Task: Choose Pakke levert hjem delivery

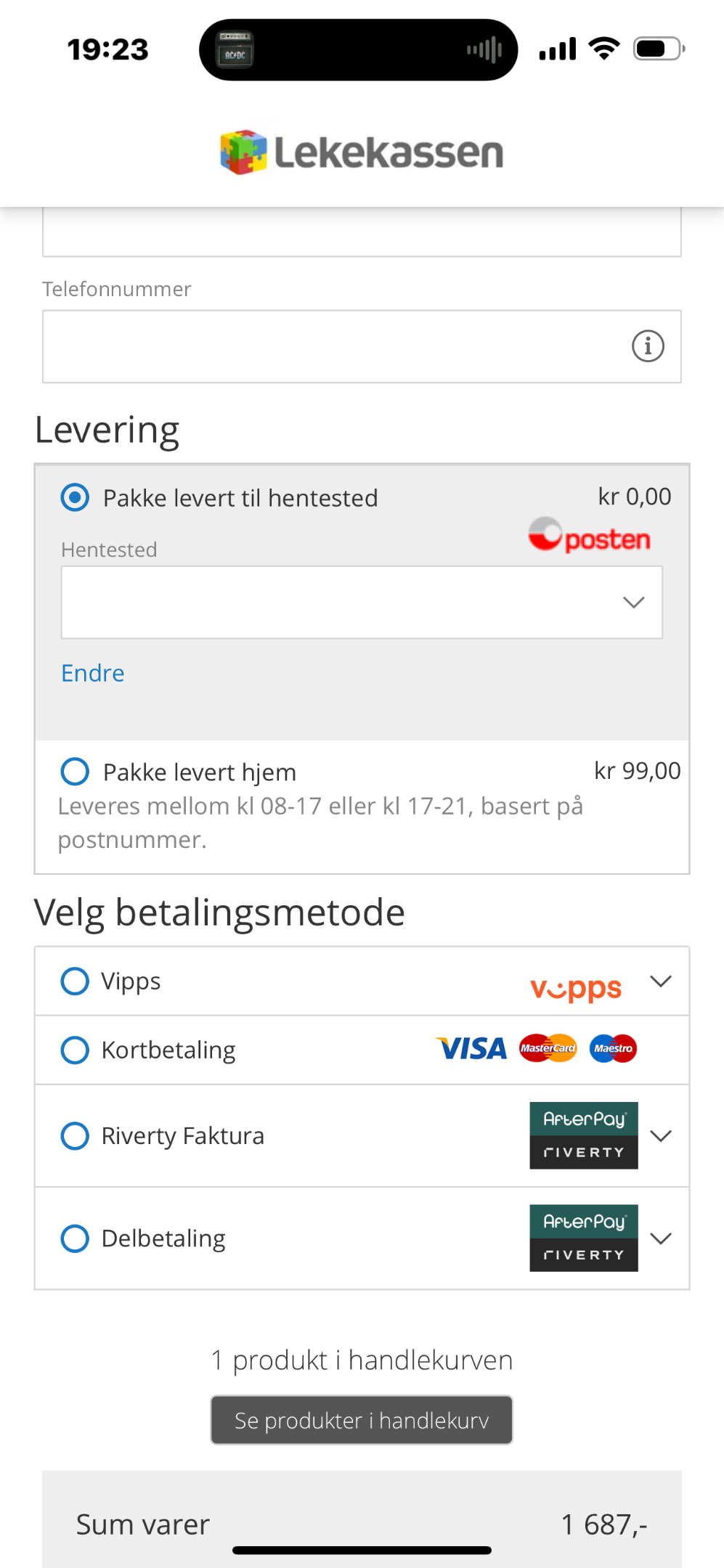Action: pyautogui.click(x=75, y=772)
